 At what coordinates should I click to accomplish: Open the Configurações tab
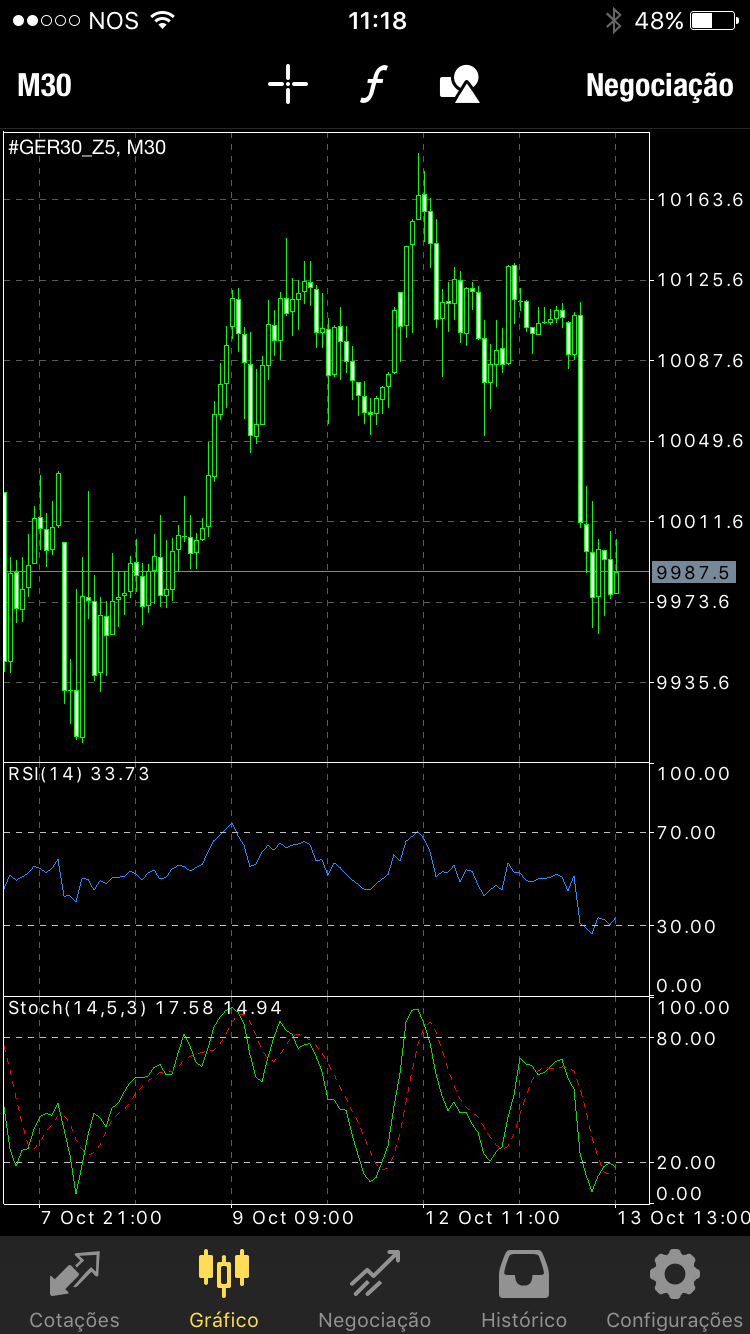pyautogui.click(x=674, y=1288)
